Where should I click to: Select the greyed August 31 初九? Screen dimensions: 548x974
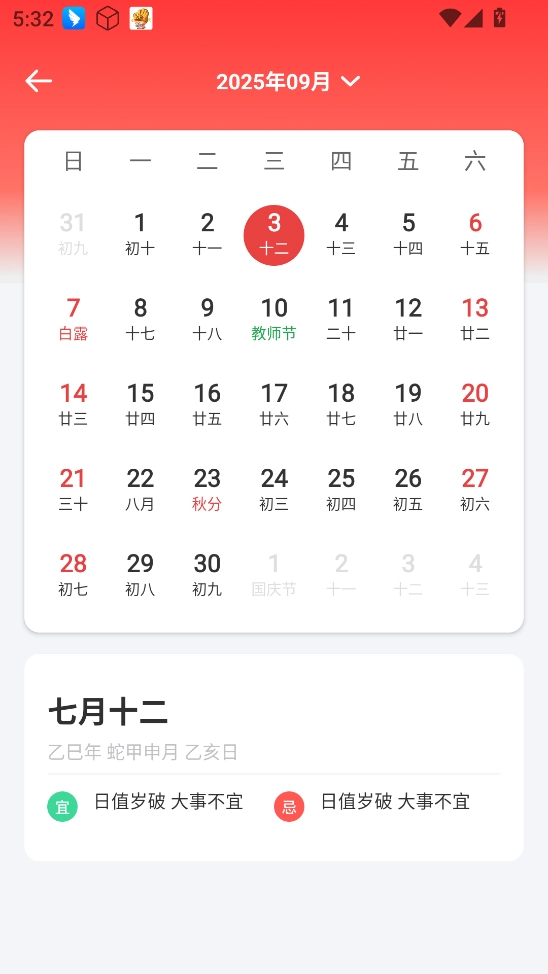coord(73,235)
